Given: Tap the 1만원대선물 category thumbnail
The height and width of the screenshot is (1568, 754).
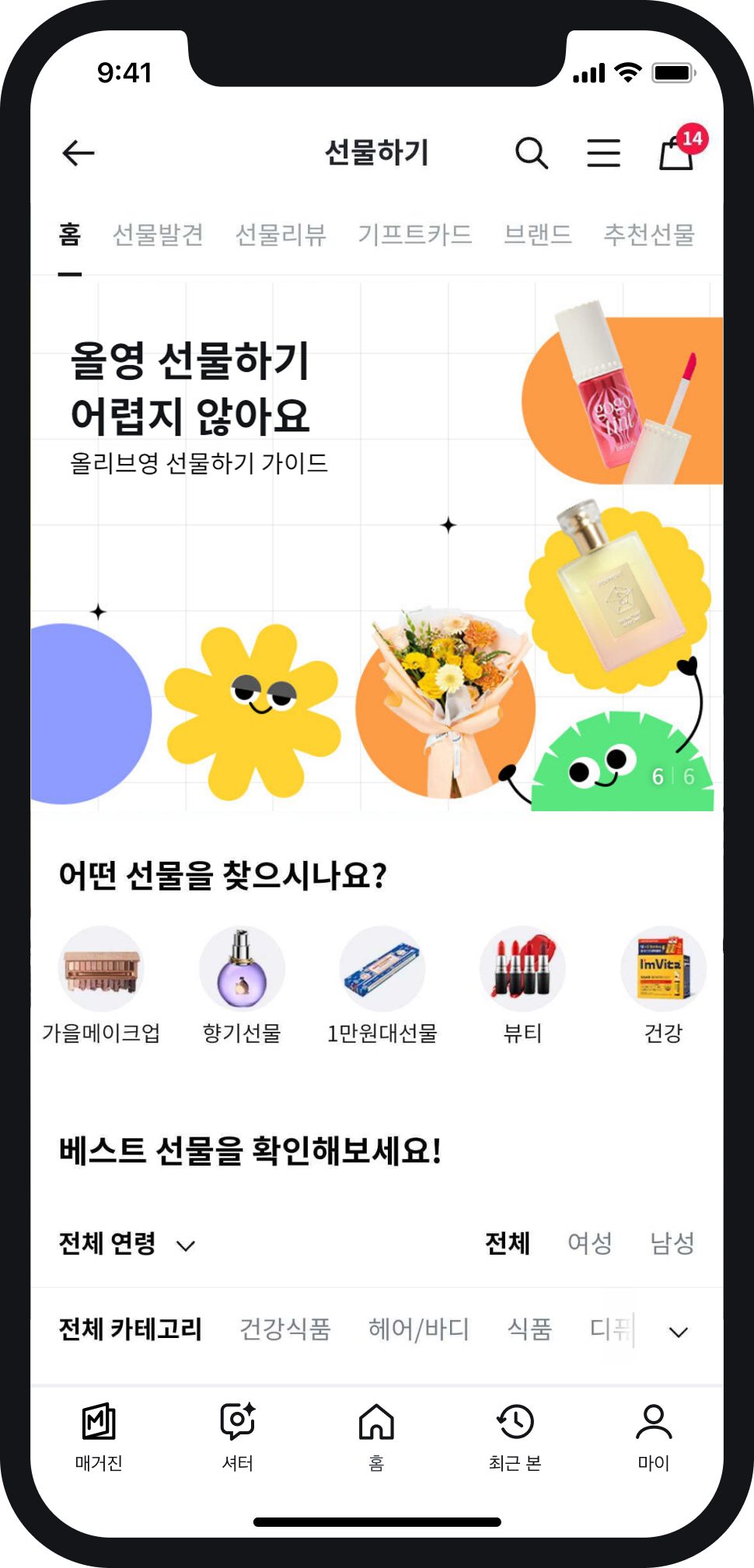Looking at the screenshot, I should [x=382, y=969].
